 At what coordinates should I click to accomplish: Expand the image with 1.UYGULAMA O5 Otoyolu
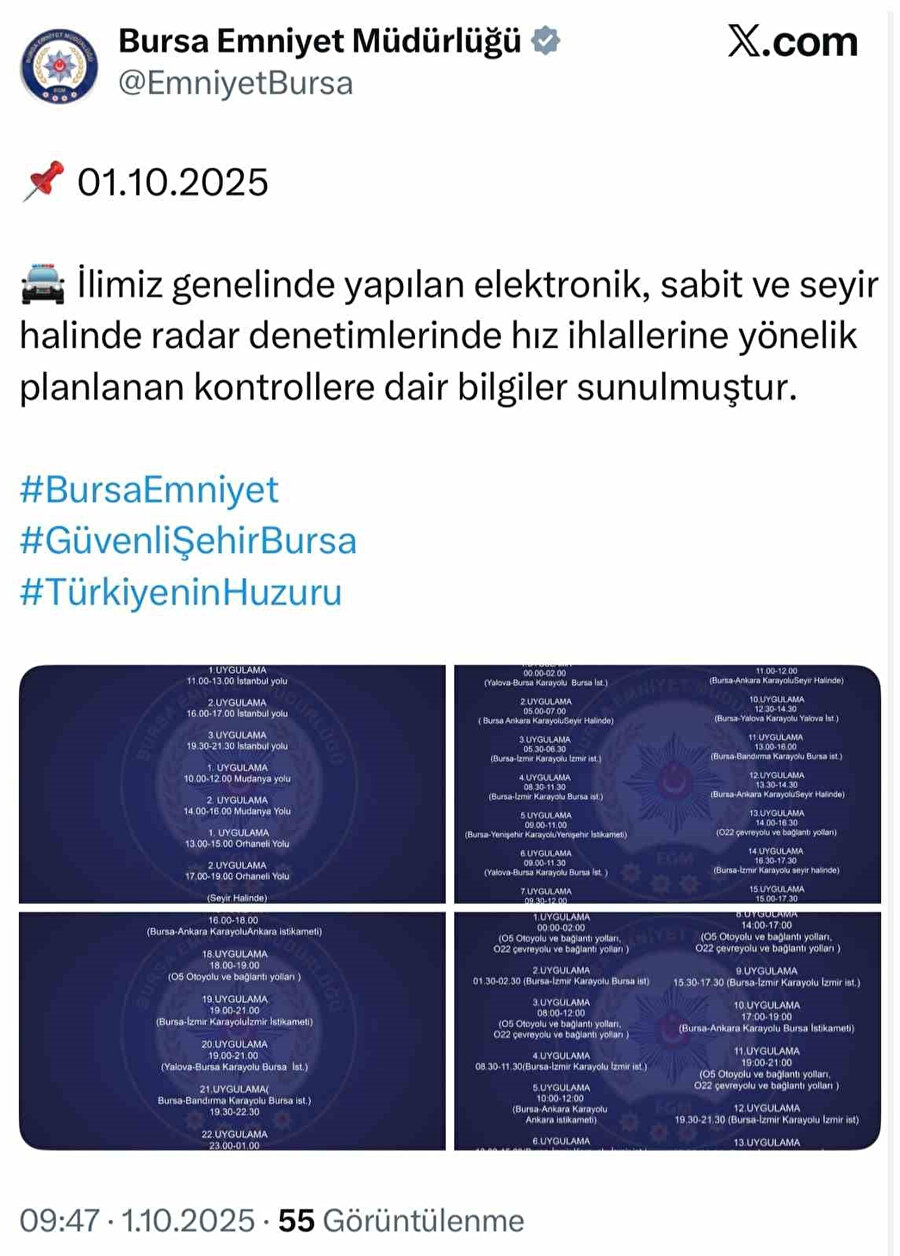click(x=668, y=1030)
